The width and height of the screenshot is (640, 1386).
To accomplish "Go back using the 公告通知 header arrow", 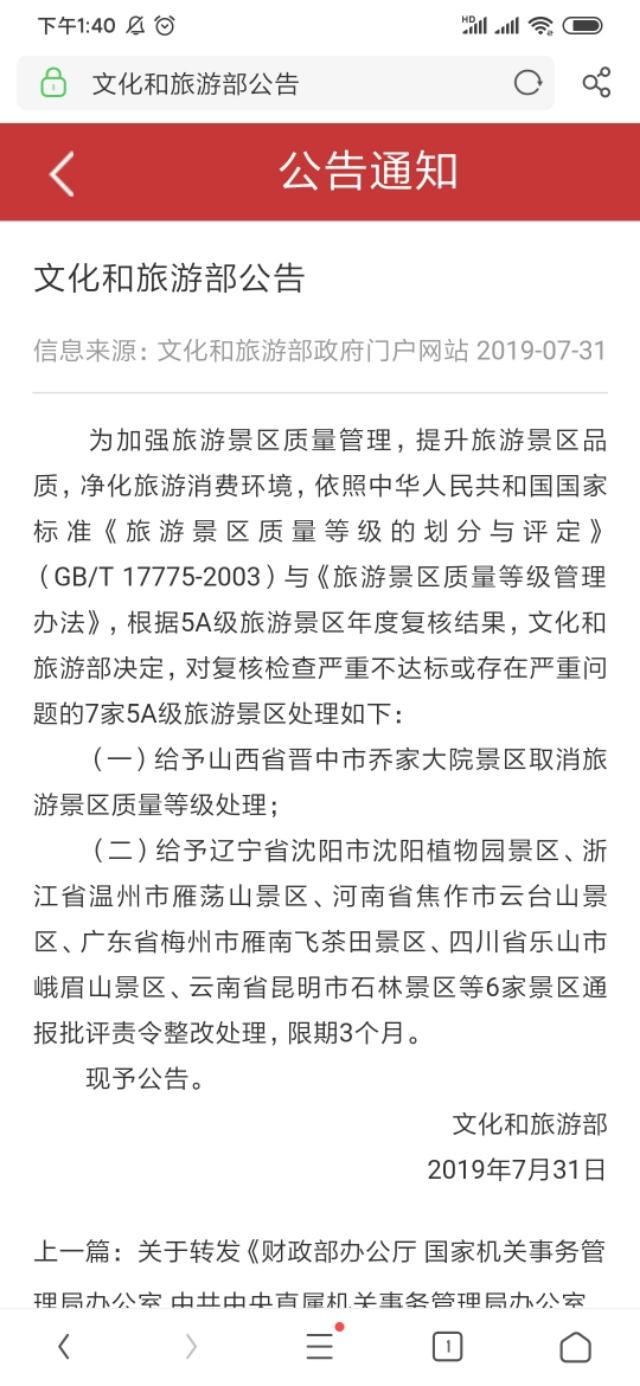I will [x=62, y=174].
